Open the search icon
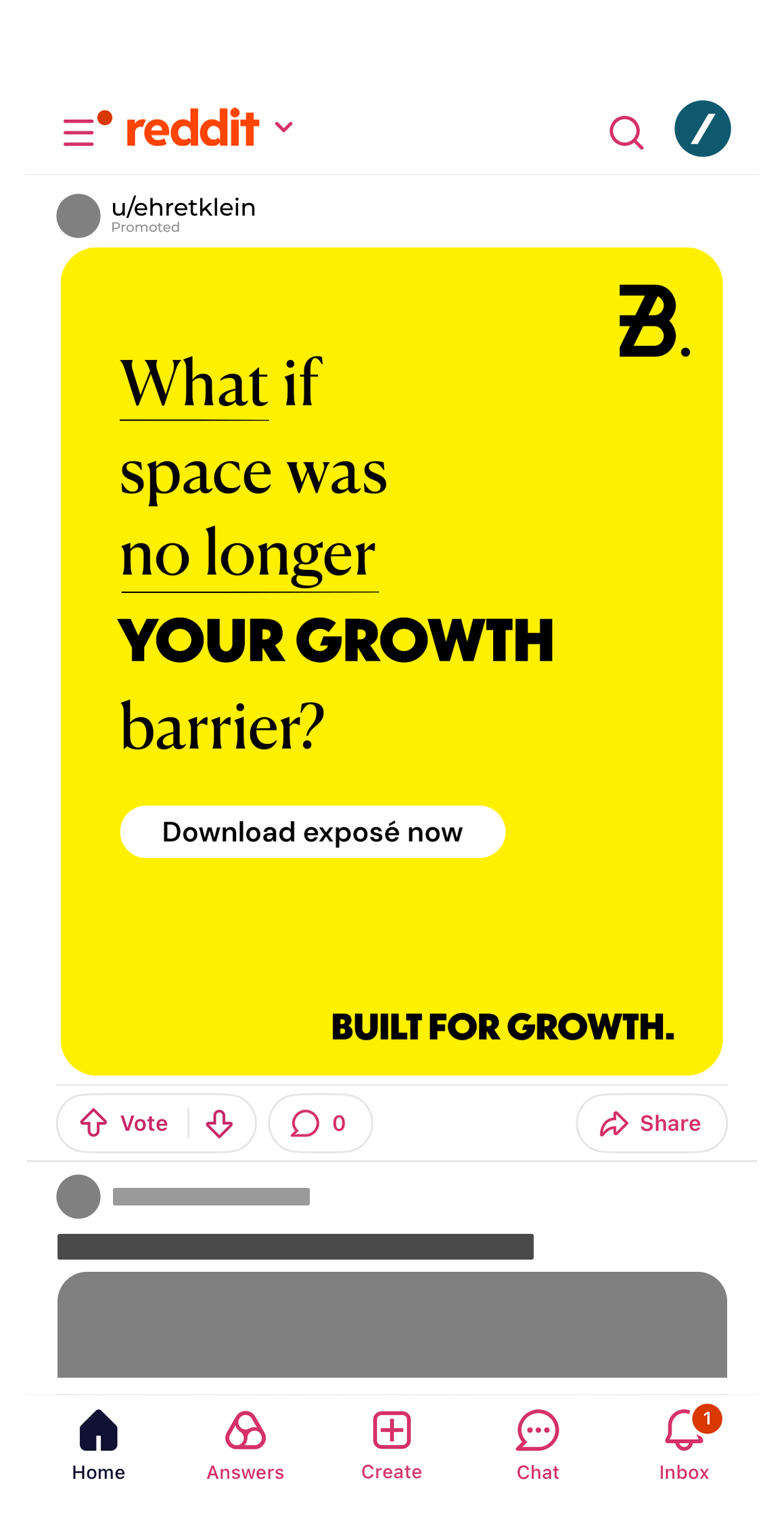The width and height of the screenshot is (784, 1529). pos(626,132)
